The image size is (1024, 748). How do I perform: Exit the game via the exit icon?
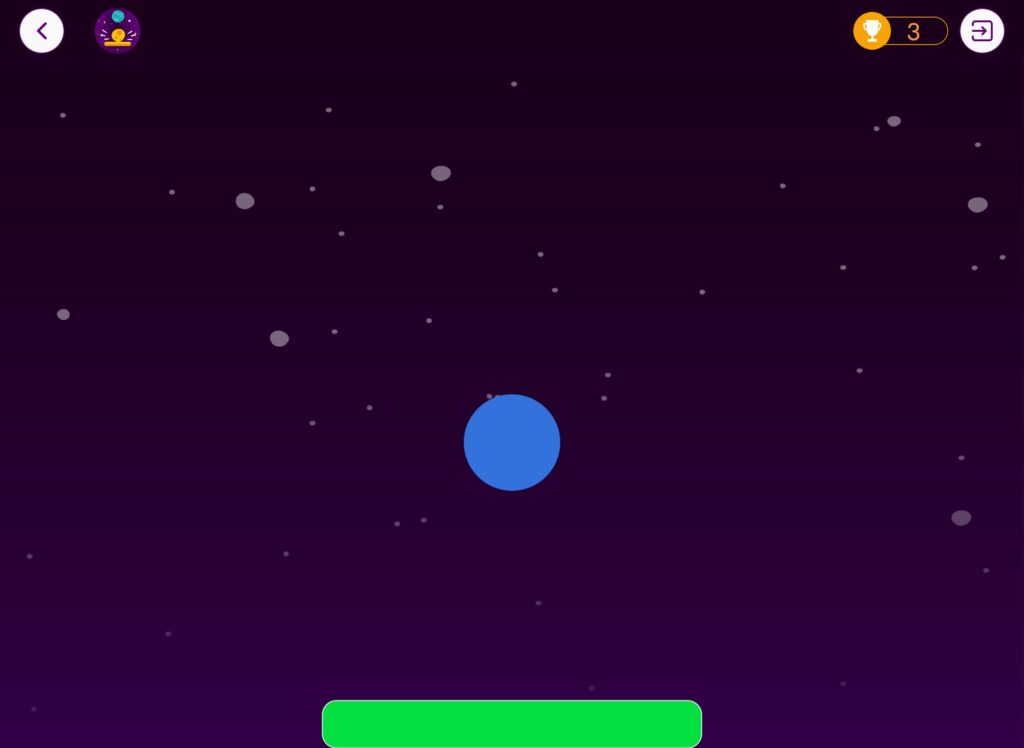[x=981, y=31]
